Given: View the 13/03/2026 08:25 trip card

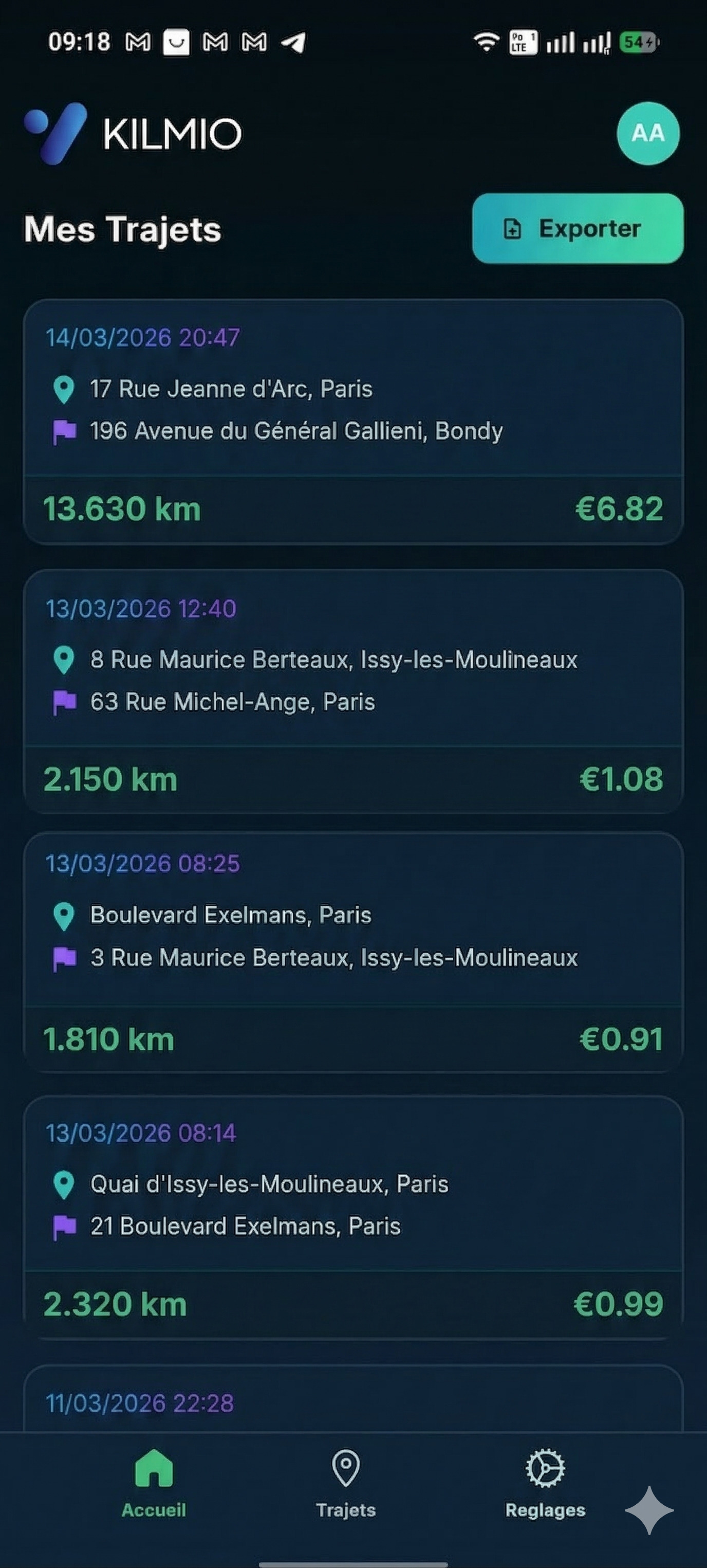Looking at the screenshot, I should 353,953.
